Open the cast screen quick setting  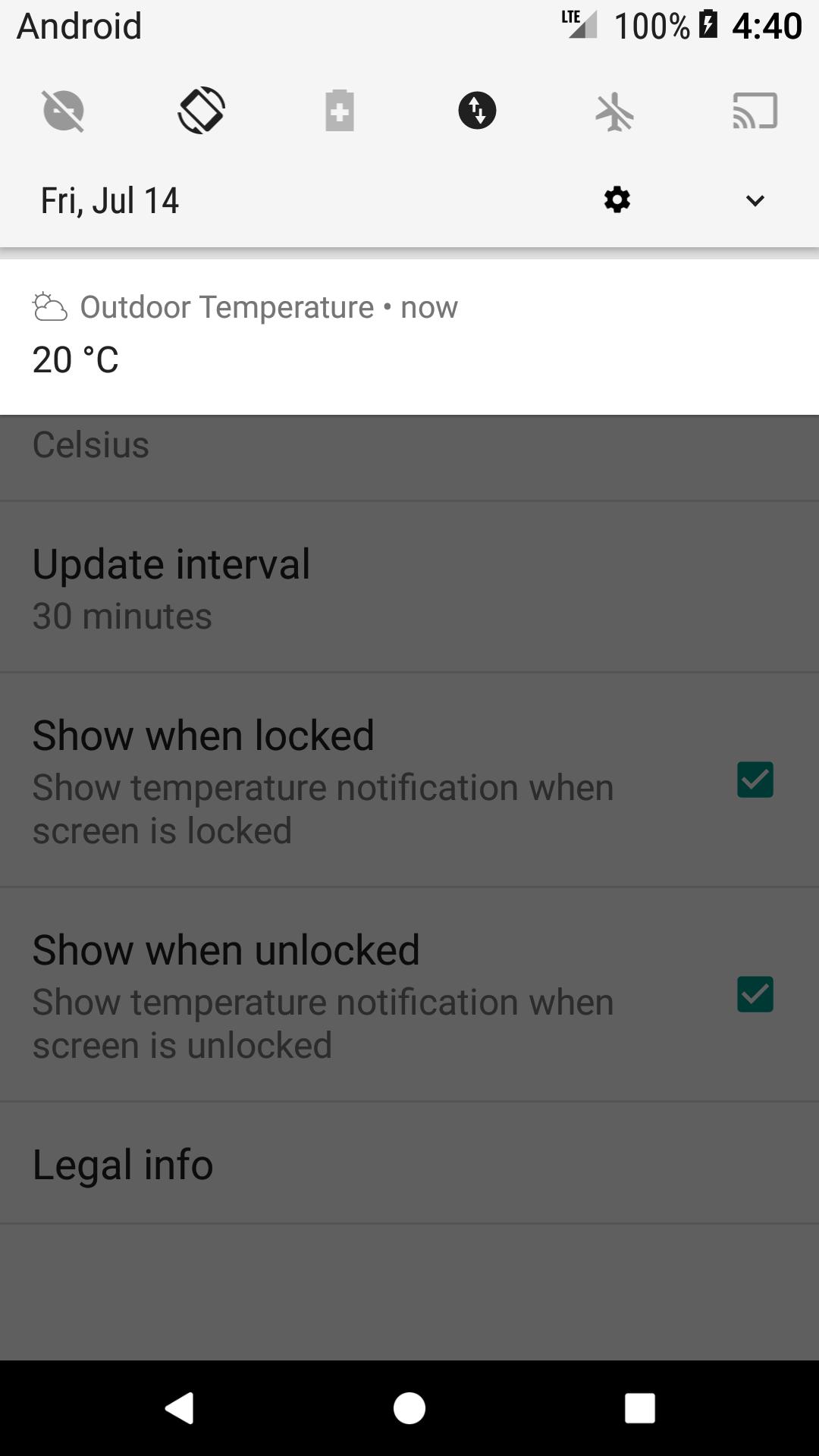[755, 111]
